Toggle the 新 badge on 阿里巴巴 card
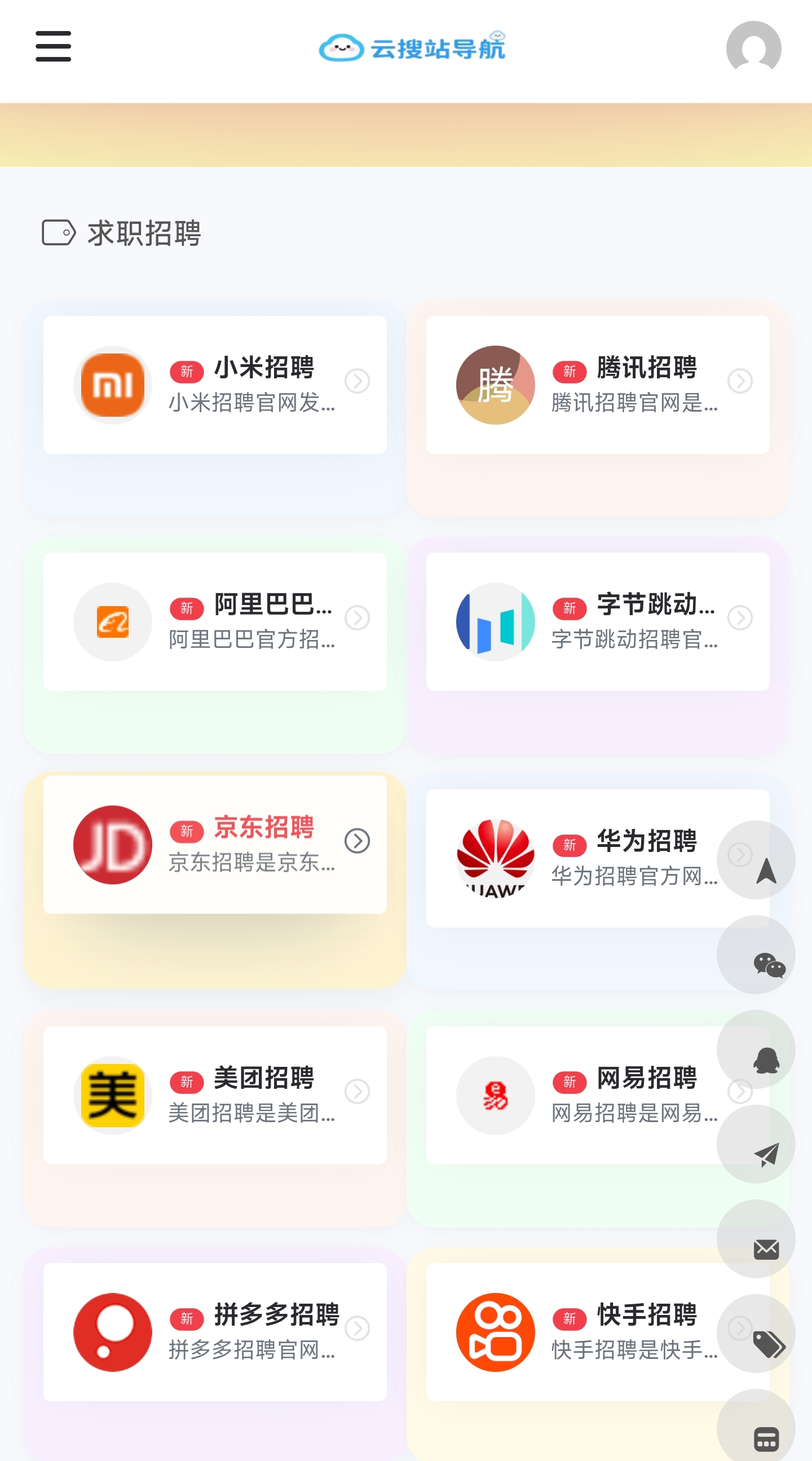Viewport: 812px width, 1461px height. (x=187, y=608)
